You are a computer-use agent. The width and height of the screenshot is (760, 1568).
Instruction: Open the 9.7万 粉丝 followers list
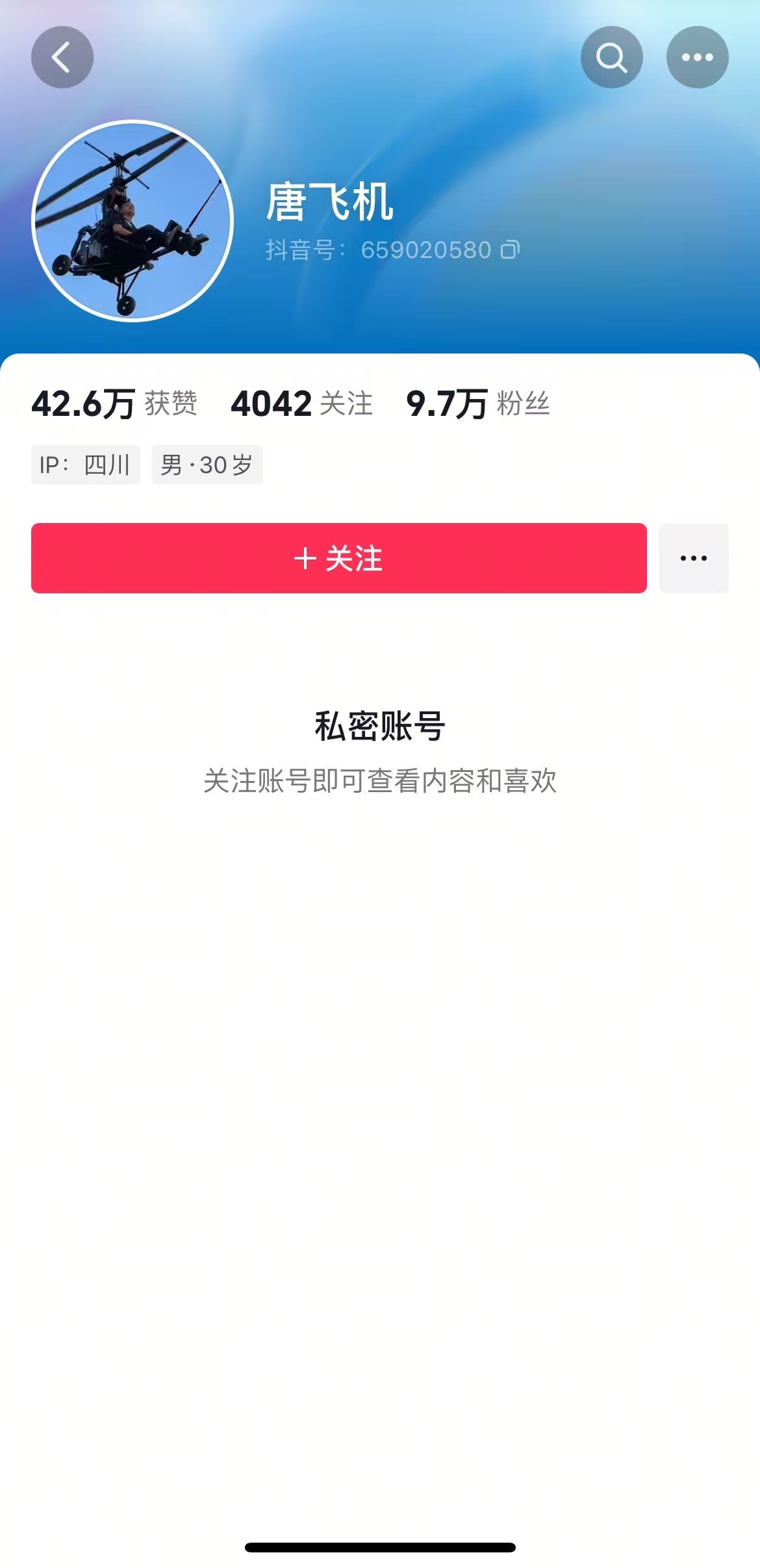click(478, 404)
